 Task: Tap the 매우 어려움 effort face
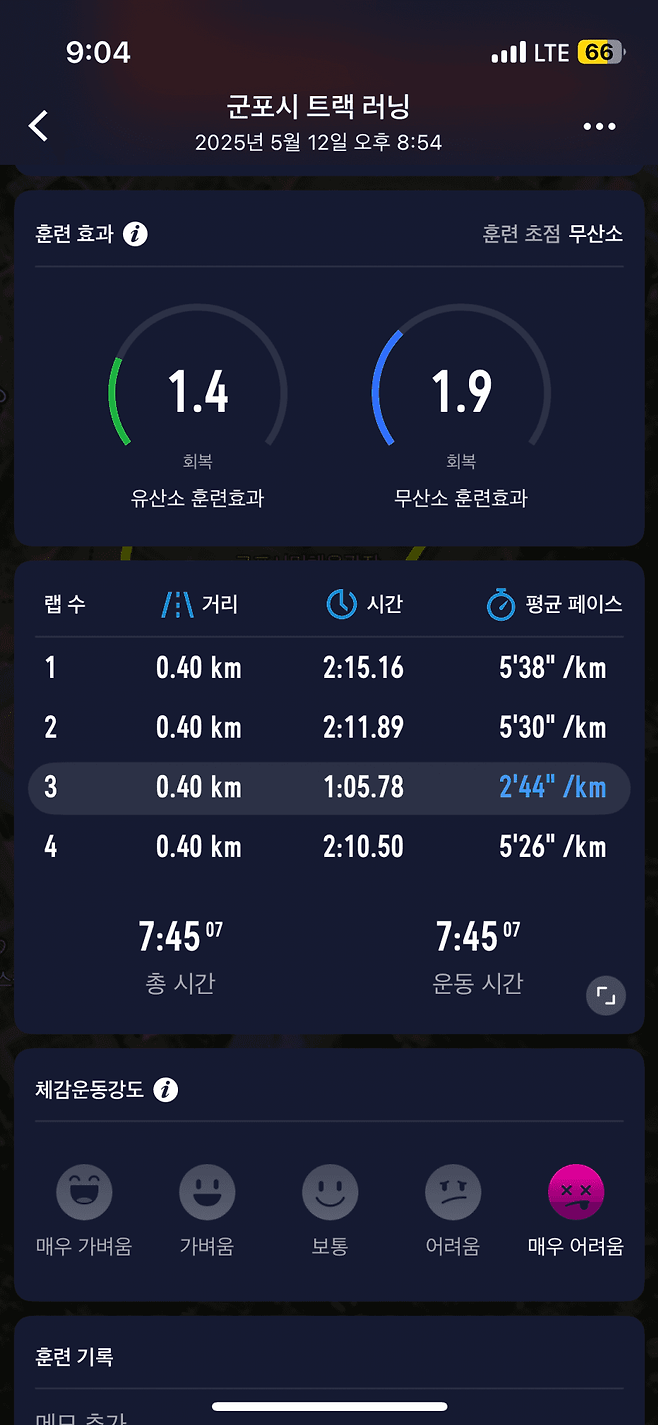click(576, 1192)
